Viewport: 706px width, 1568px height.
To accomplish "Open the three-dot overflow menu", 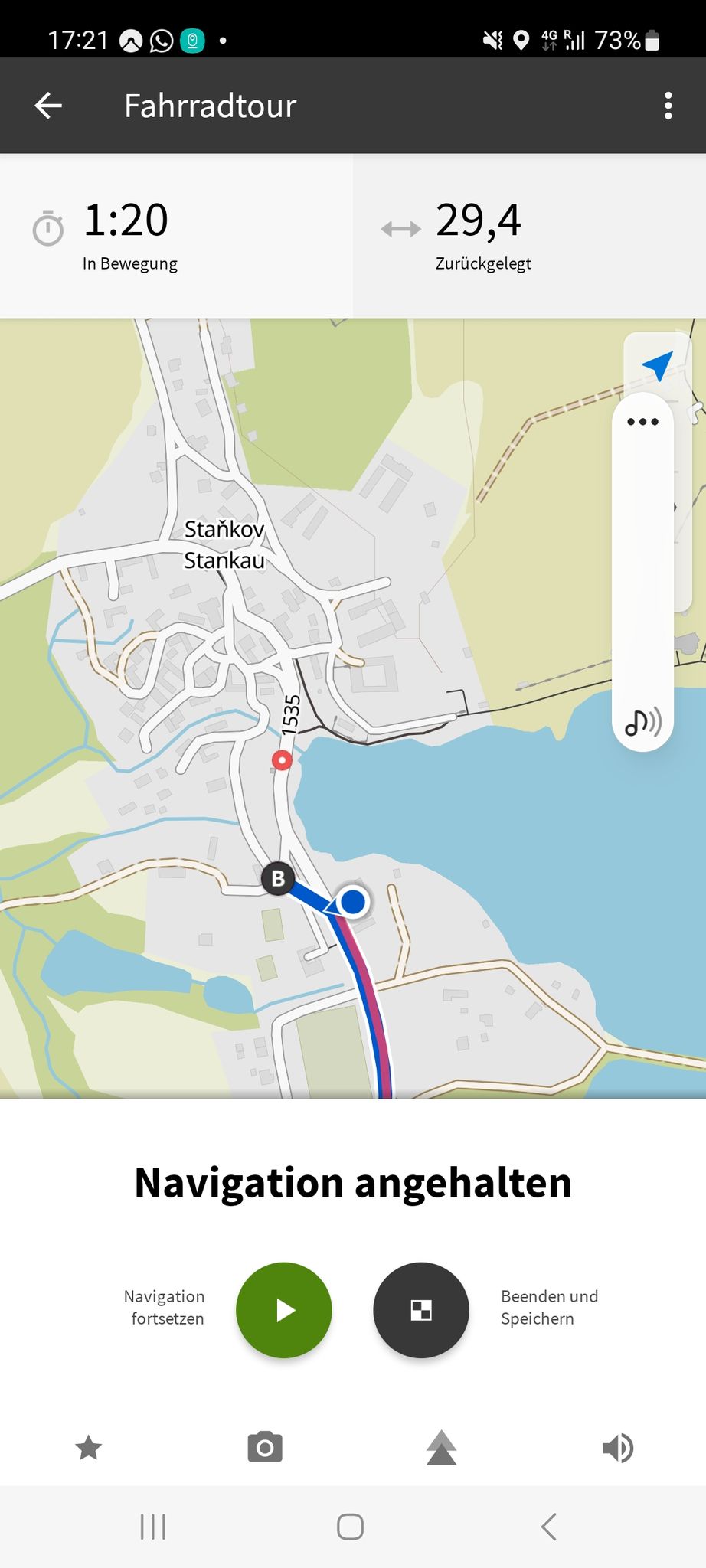I will pyautogui.click(x=668, y=106).
